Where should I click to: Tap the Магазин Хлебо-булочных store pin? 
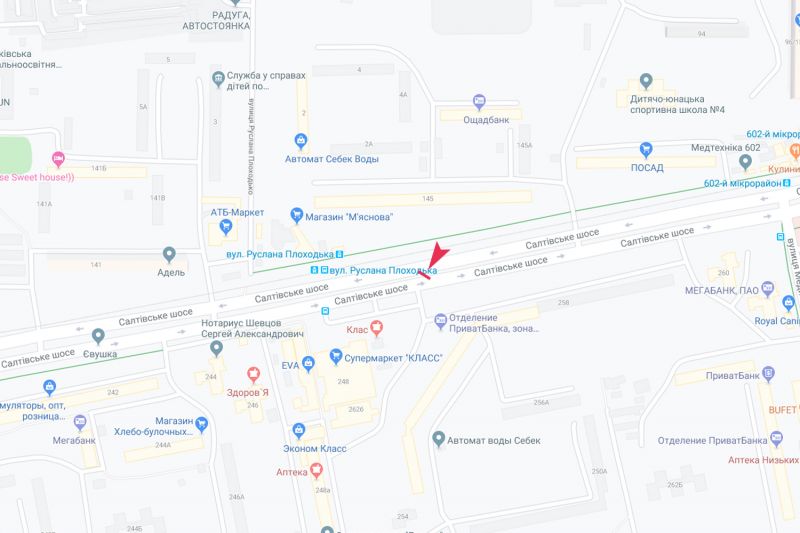click(202, 424)
